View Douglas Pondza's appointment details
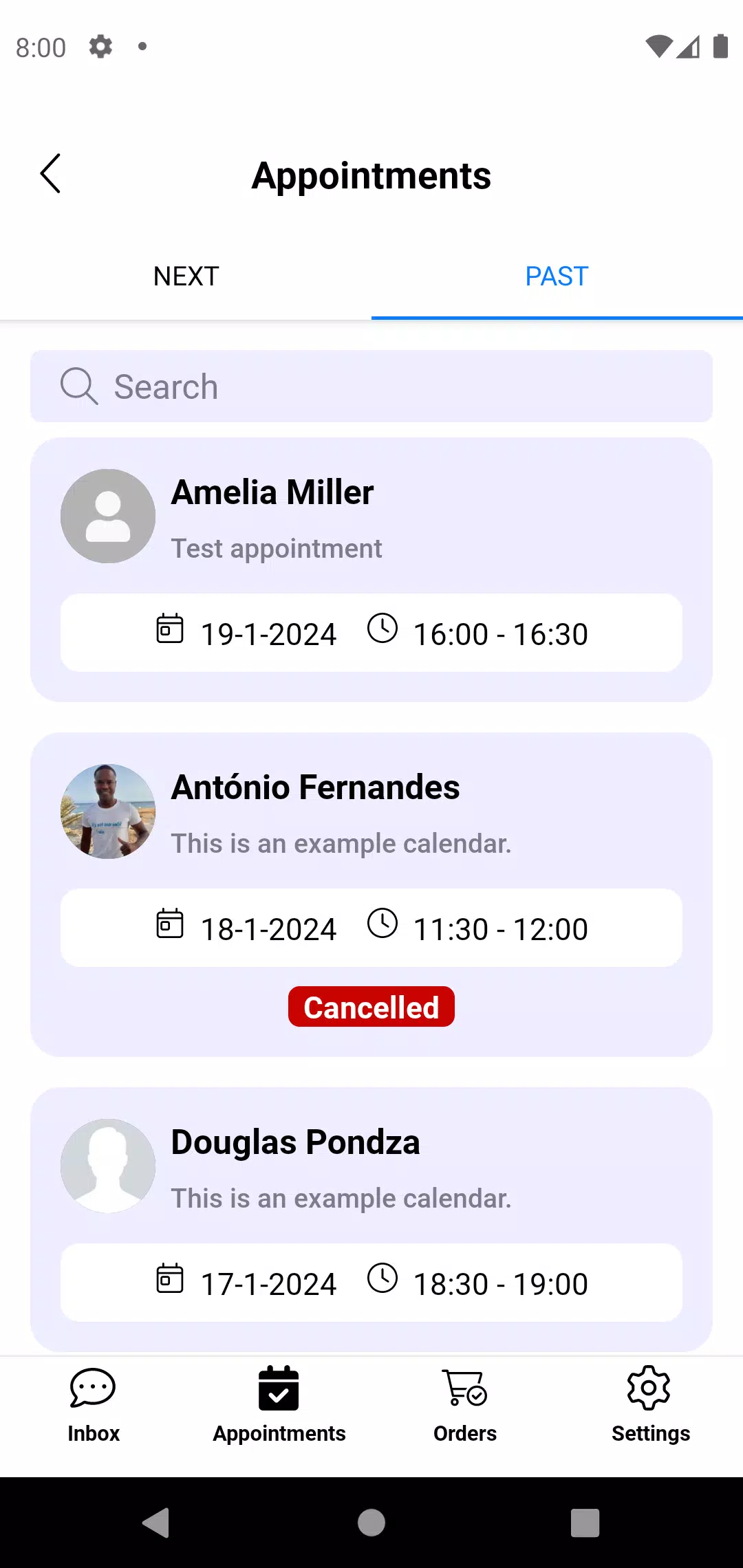Screen dimensions: 743x1568 pos(371,1219)
